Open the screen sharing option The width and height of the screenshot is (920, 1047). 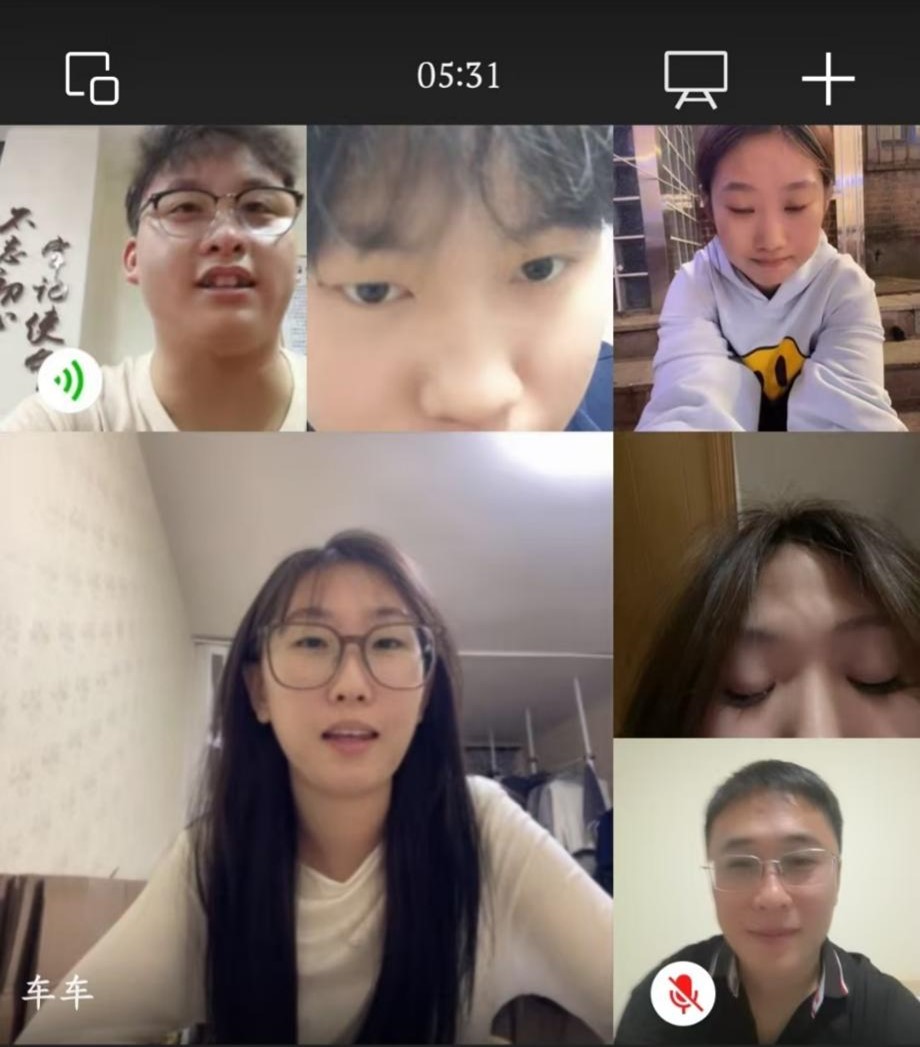click(x=695, y=78)
